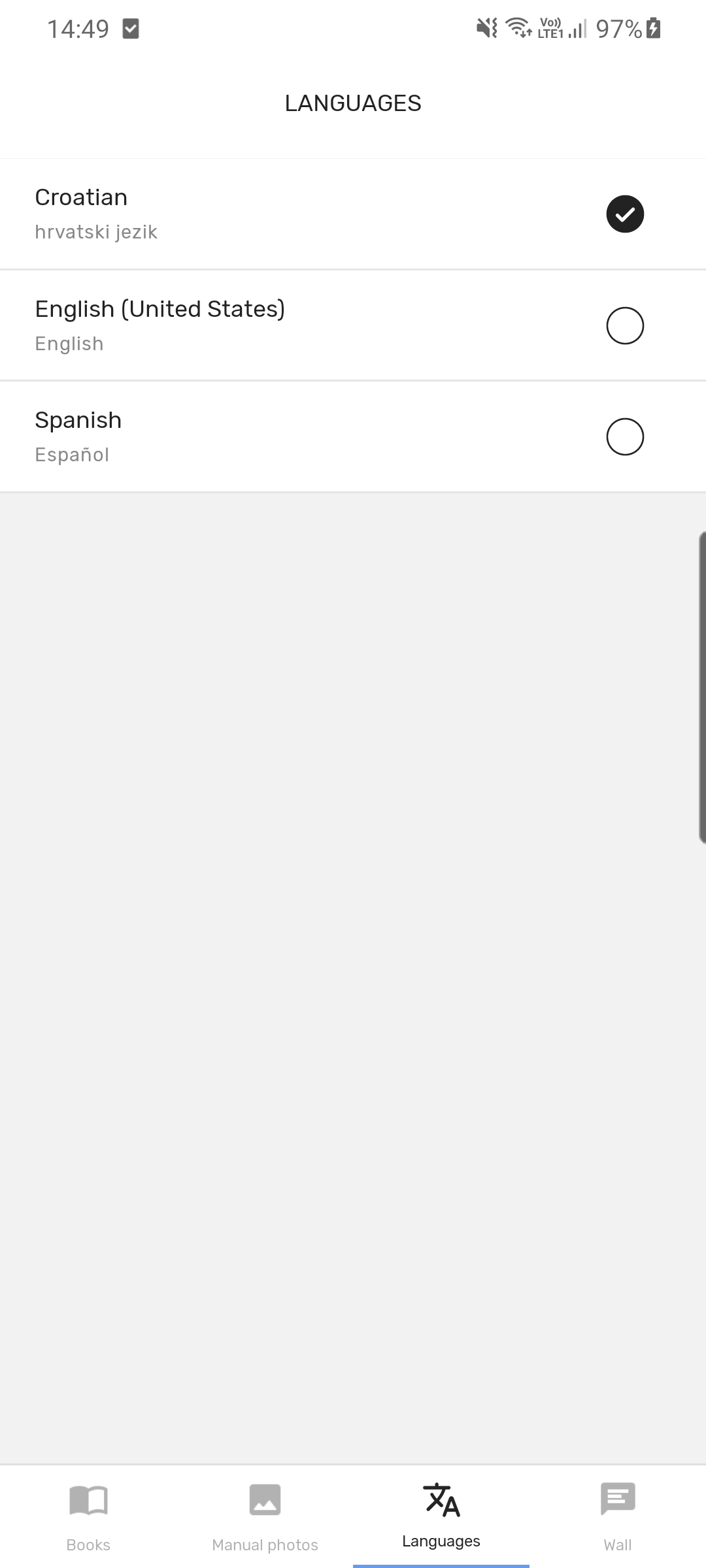Tap the Croatian selected checkmark
Image resolution: width=706 pixels, height=1568 pixels.
pyautogui.click(x=625, y=213)
